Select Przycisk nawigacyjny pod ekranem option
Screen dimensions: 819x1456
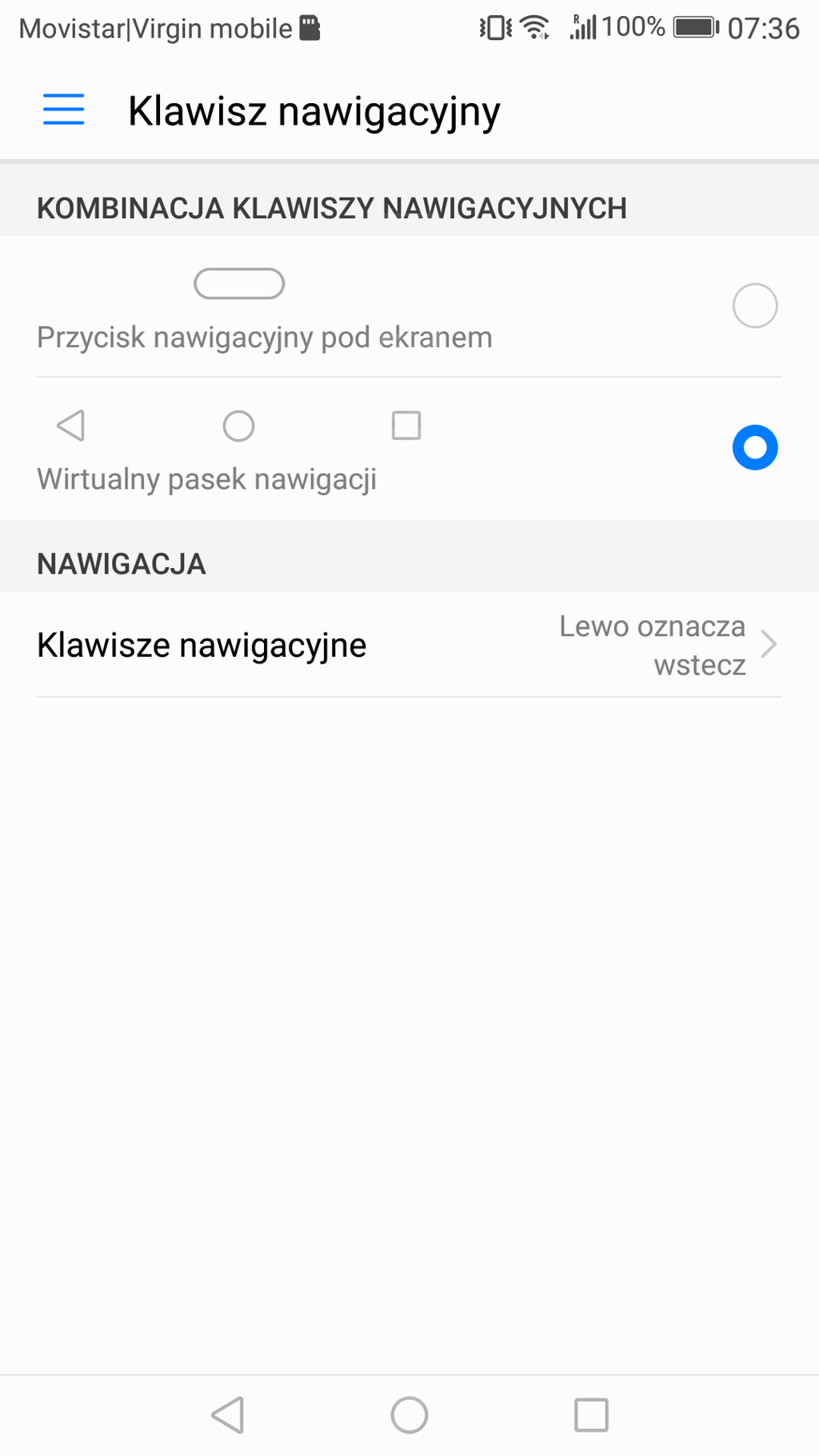754,306
